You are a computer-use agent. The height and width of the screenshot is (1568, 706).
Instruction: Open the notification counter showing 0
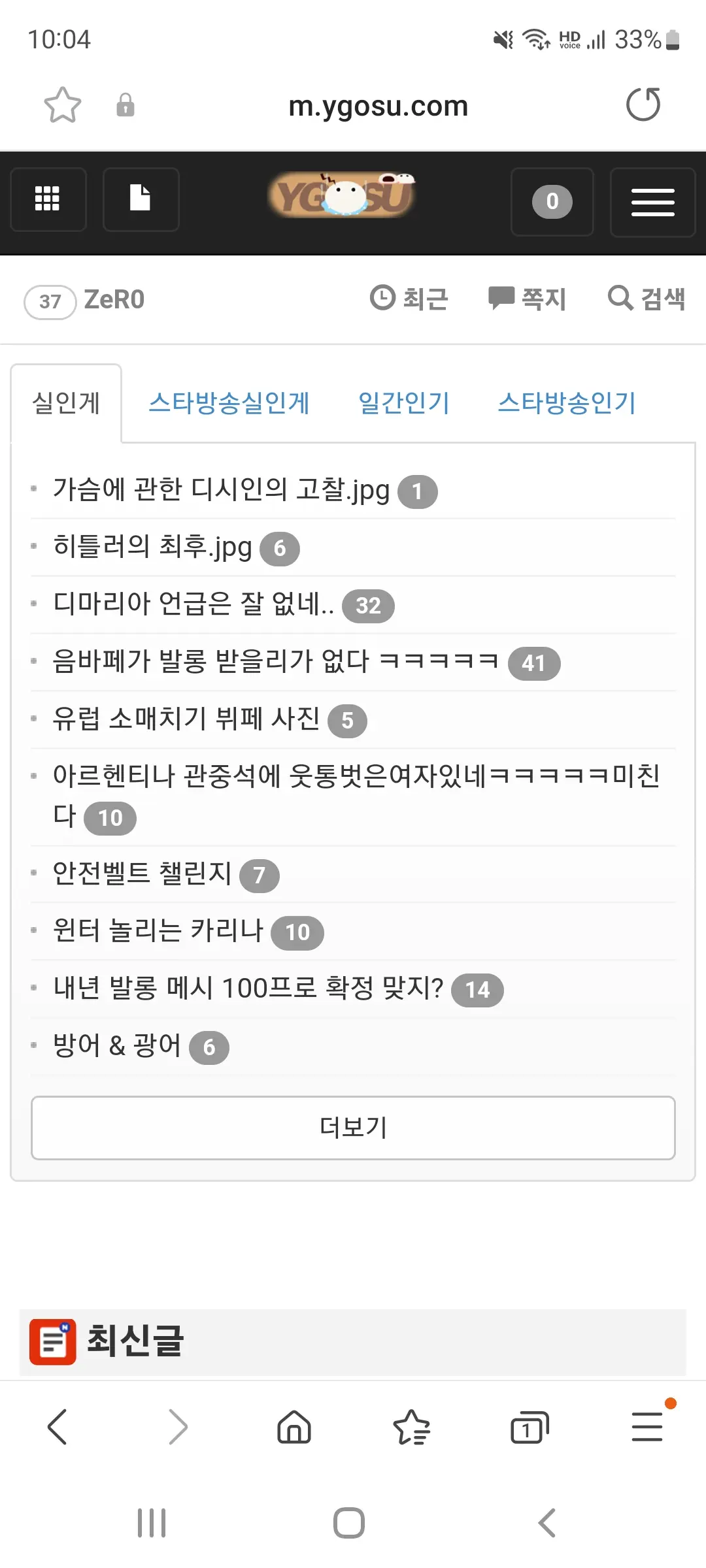[552, 202]
